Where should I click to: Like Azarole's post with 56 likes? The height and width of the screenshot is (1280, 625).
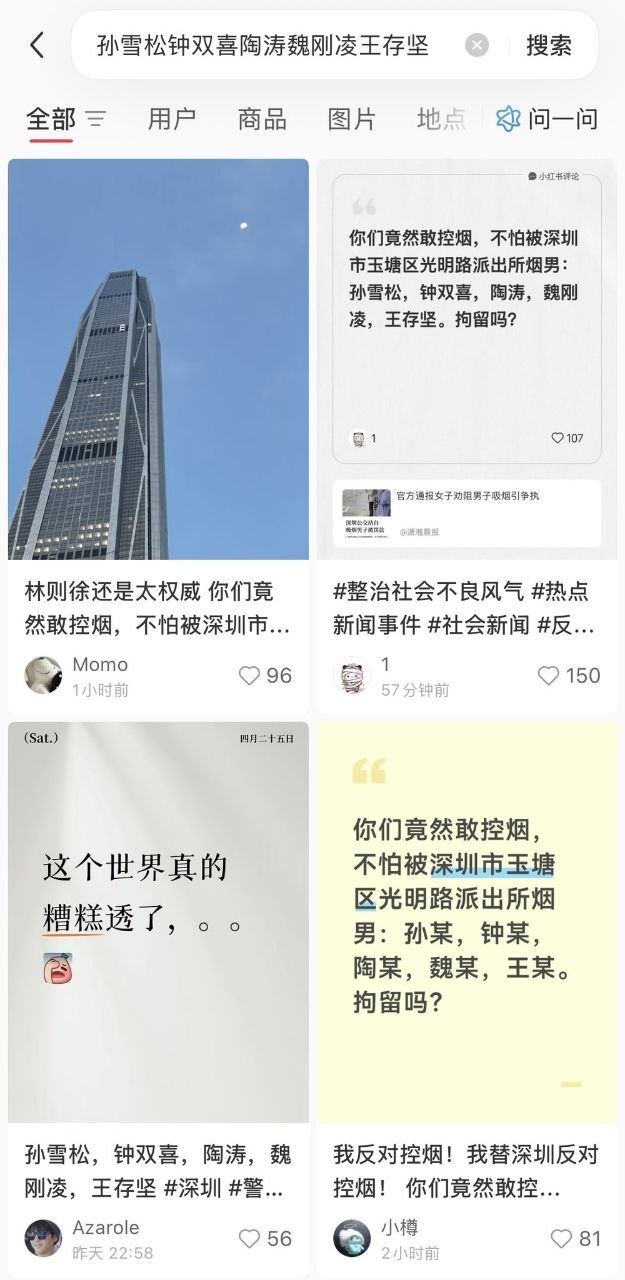coord(265,1238)
